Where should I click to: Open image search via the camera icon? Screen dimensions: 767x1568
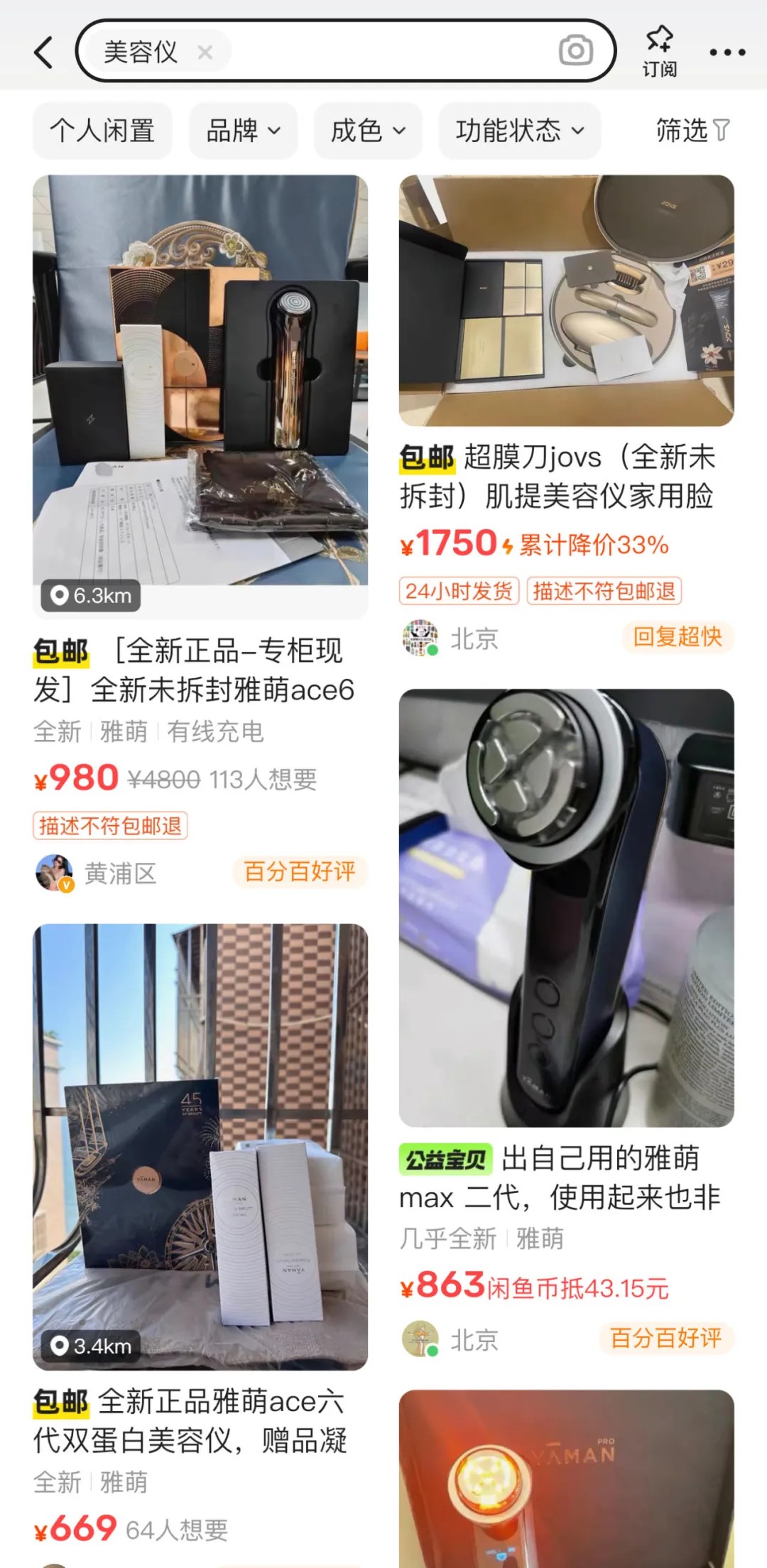575,50
